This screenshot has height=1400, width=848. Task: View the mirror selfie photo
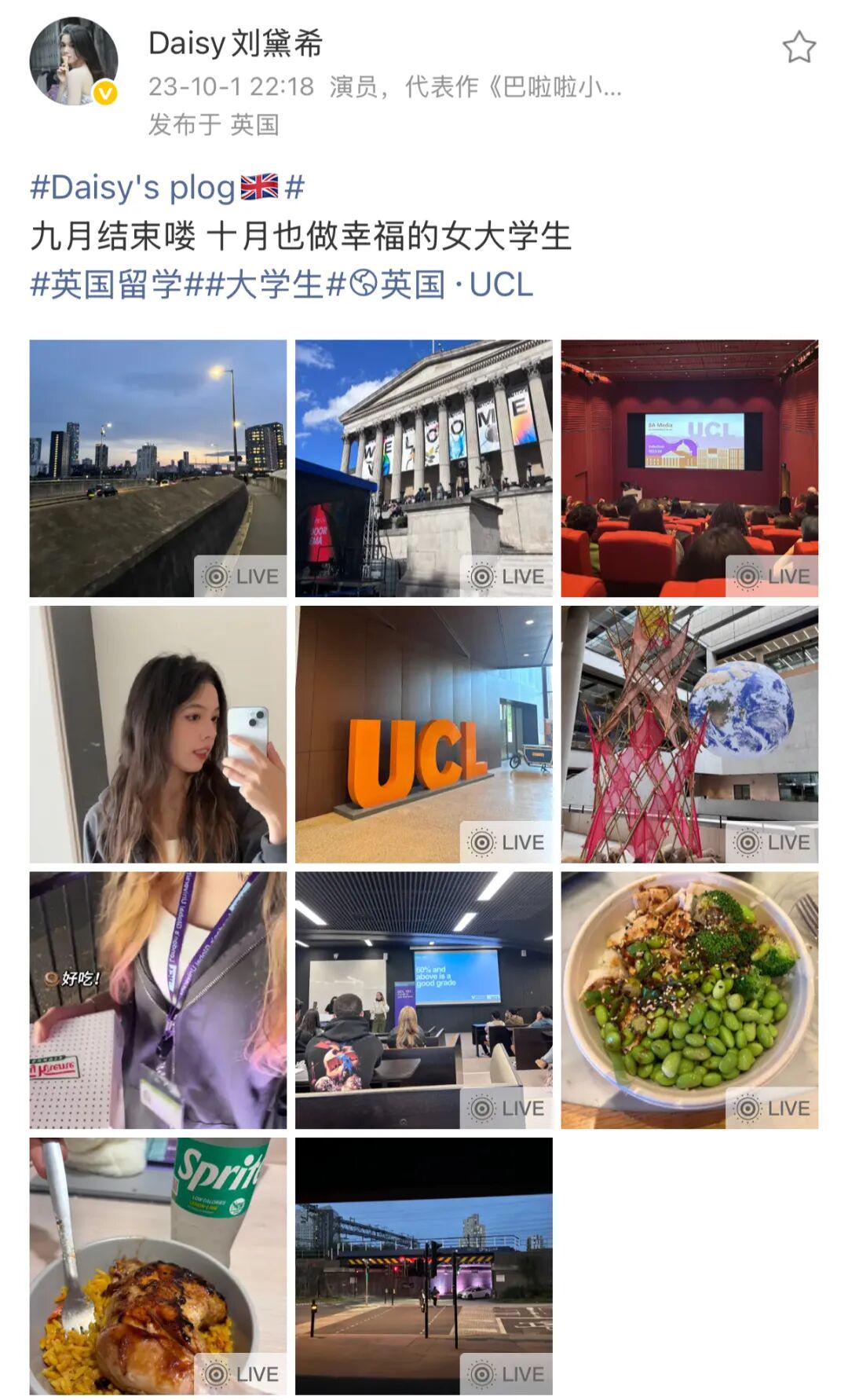158,734
